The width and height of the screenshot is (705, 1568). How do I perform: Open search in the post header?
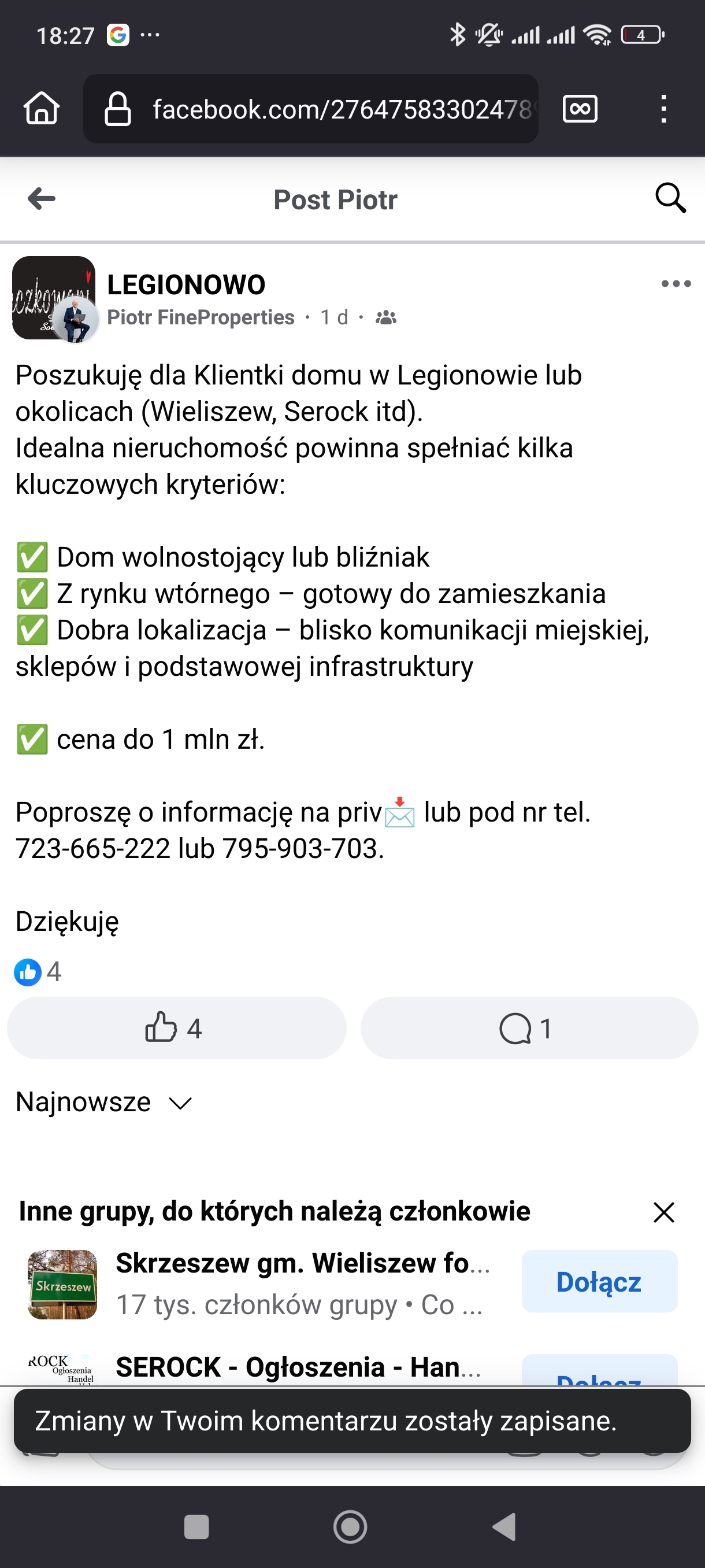point(670,198)
